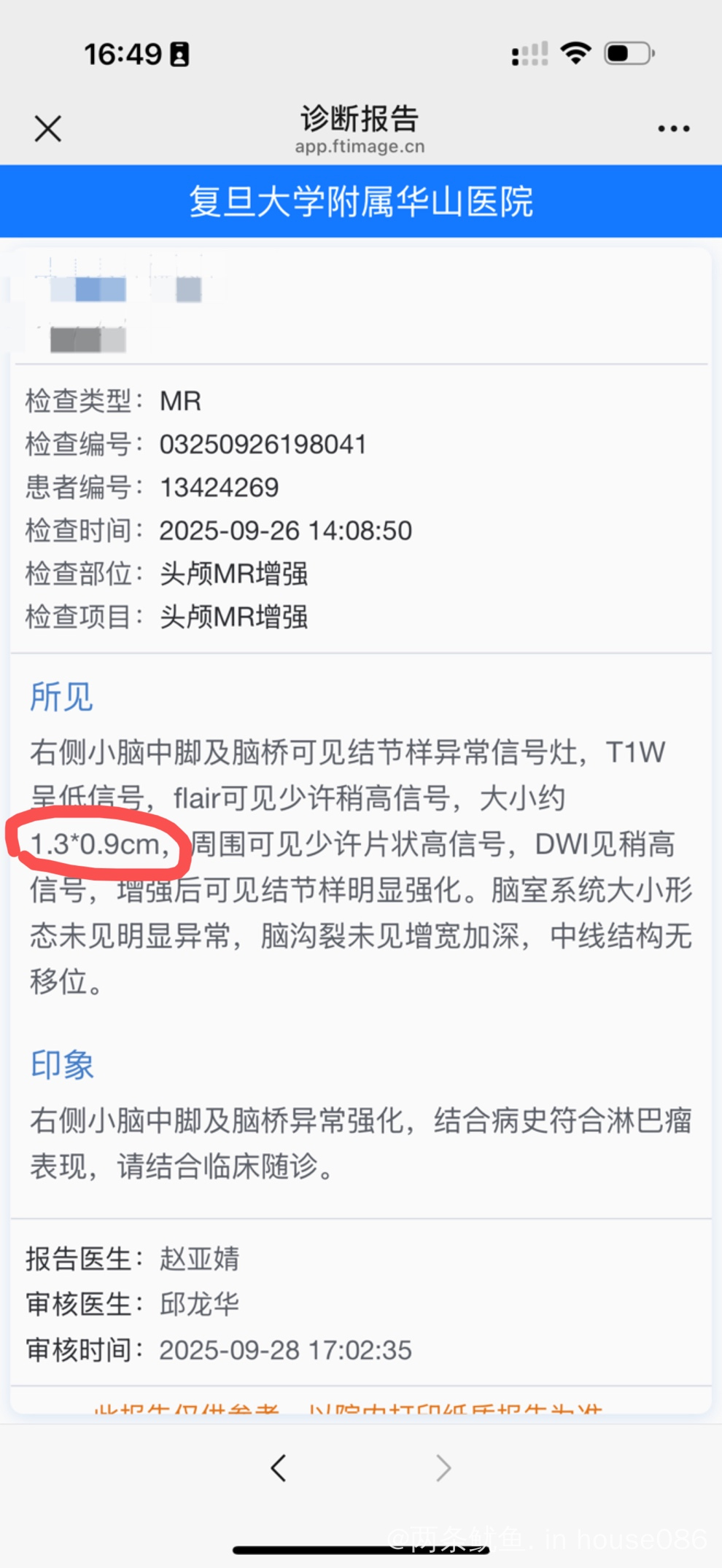Go back to the previous web page
722x1568 pixels.
pos(279,1467)
